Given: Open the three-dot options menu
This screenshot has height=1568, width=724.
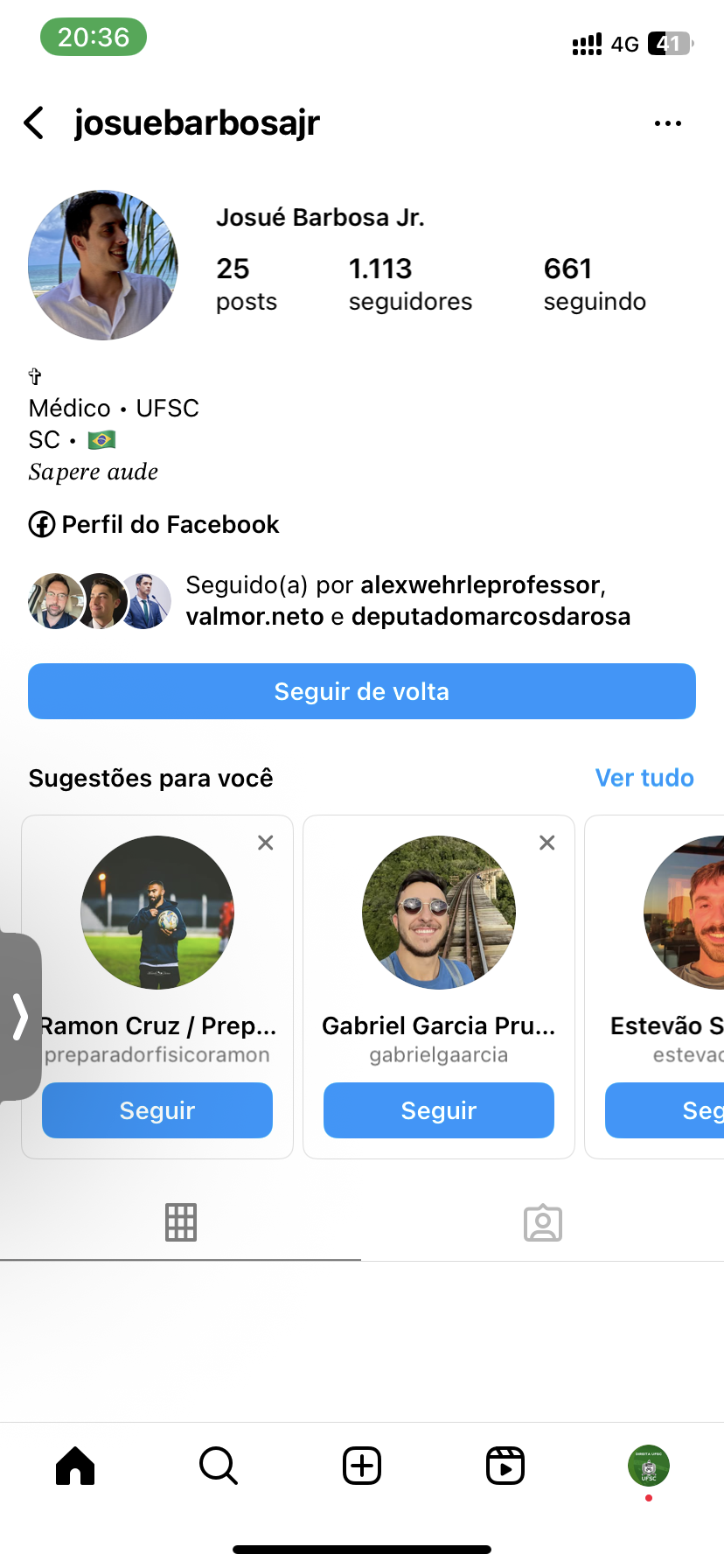Looking at the screenshot, I should pyautogui.click(x=667, y=123).
